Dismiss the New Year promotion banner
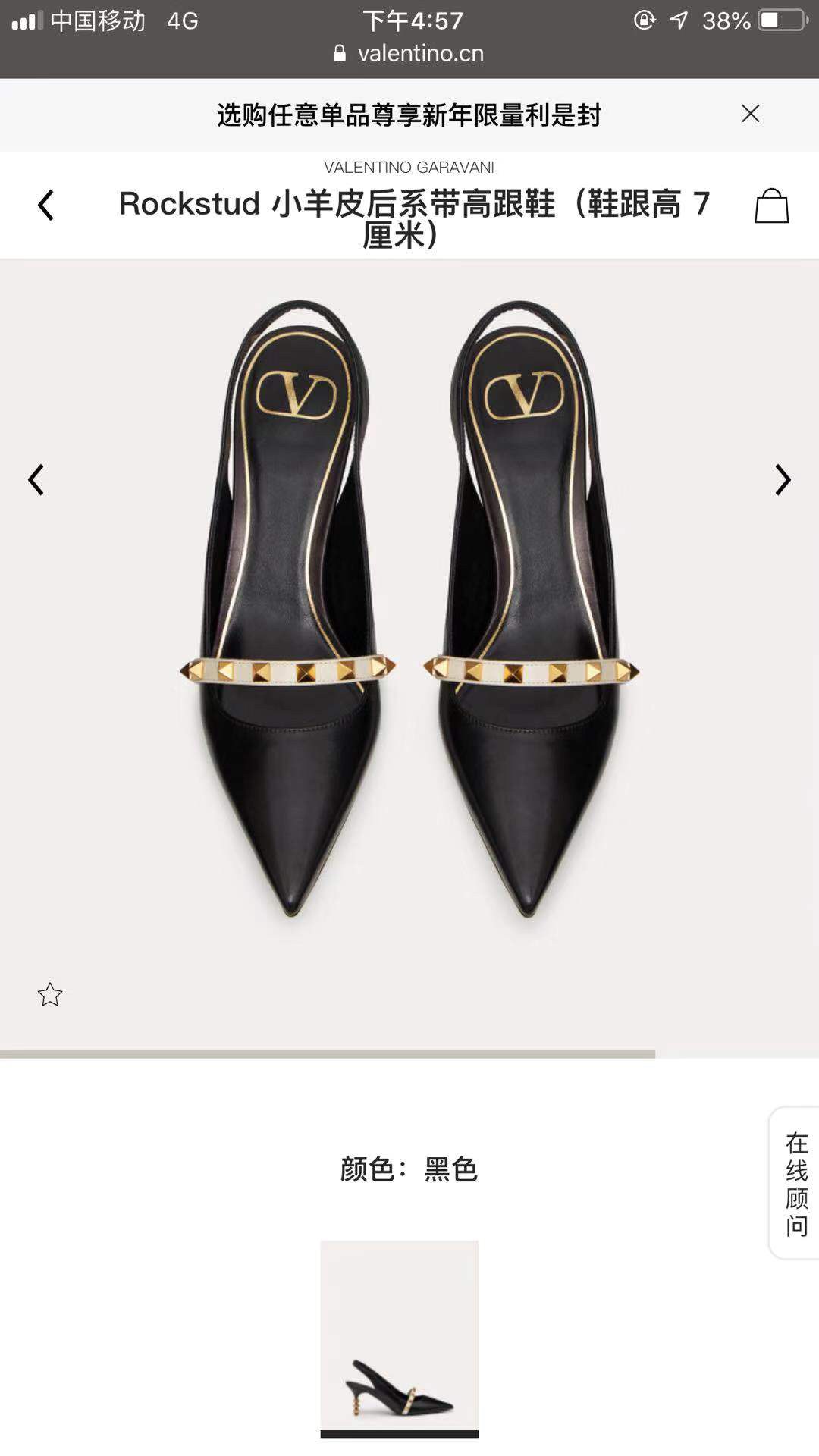This screenshot has height=1456, width=819. 750,114
